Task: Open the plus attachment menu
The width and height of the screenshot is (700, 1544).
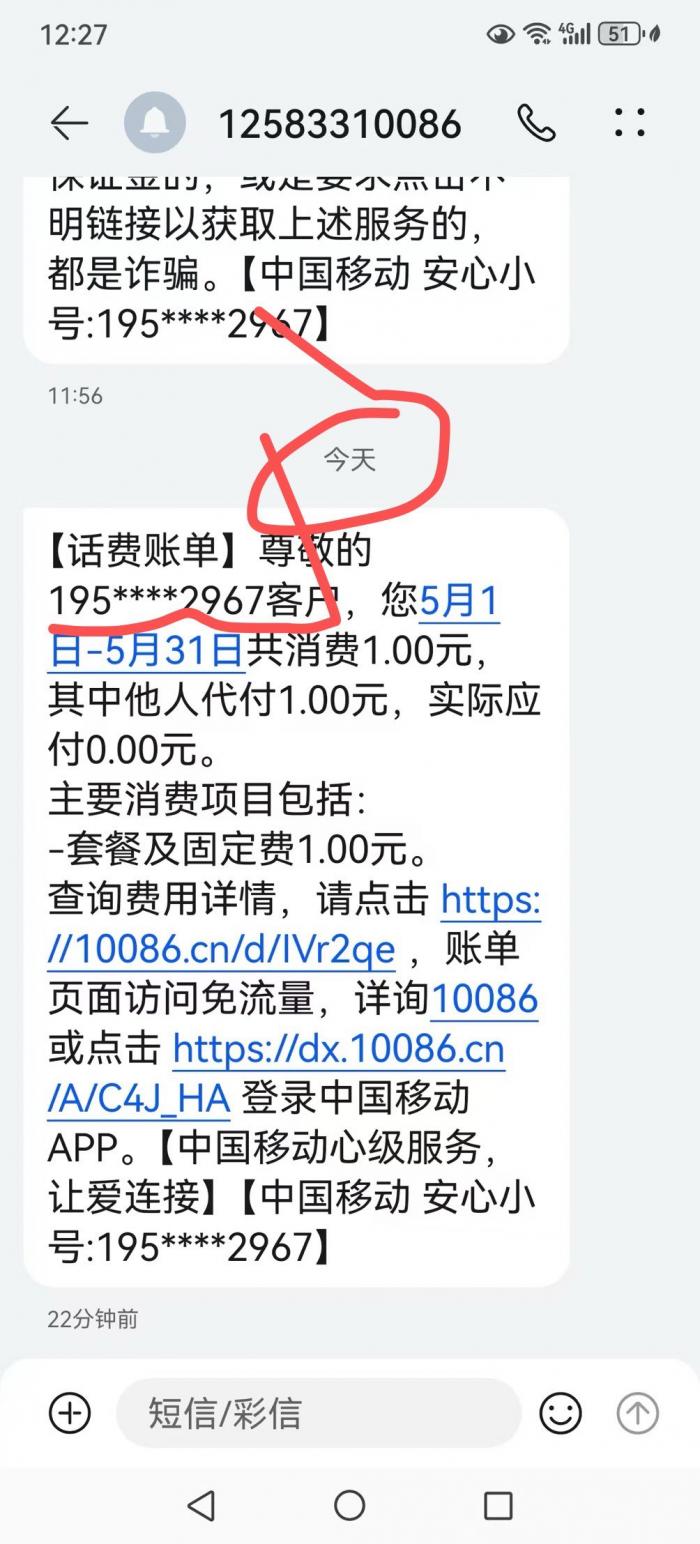Action: point(69,1413)
